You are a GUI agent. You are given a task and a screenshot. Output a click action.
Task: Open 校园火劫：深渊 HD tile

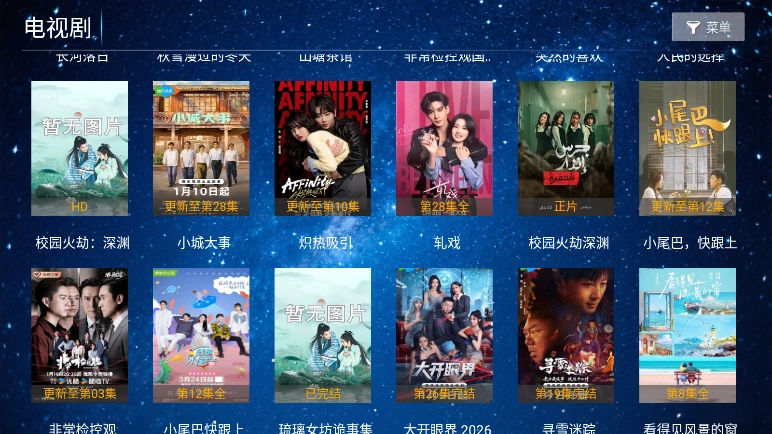pos(80,148)
